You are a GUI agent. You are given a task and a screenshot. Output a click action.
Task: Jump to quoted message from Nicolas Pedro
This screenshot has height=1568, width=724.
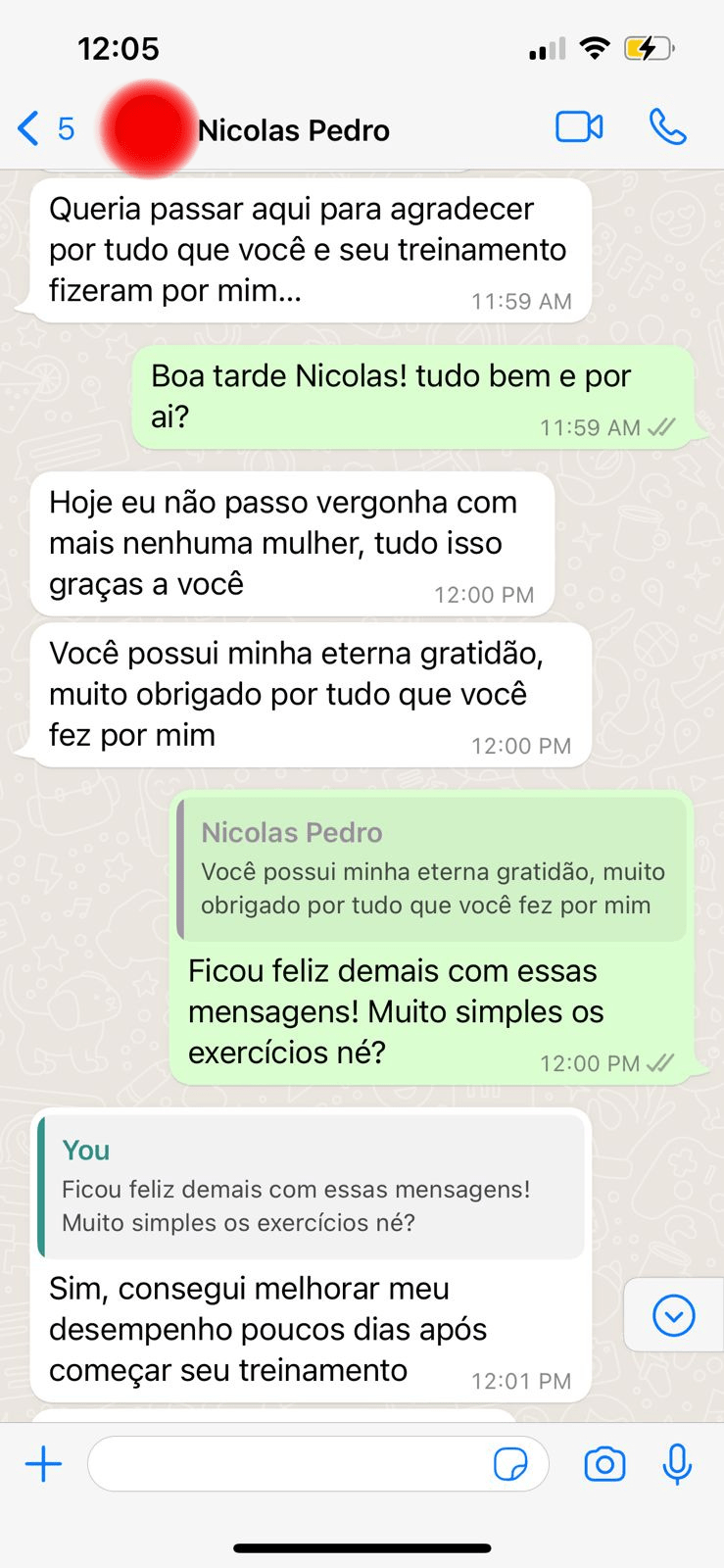[431, 869]
